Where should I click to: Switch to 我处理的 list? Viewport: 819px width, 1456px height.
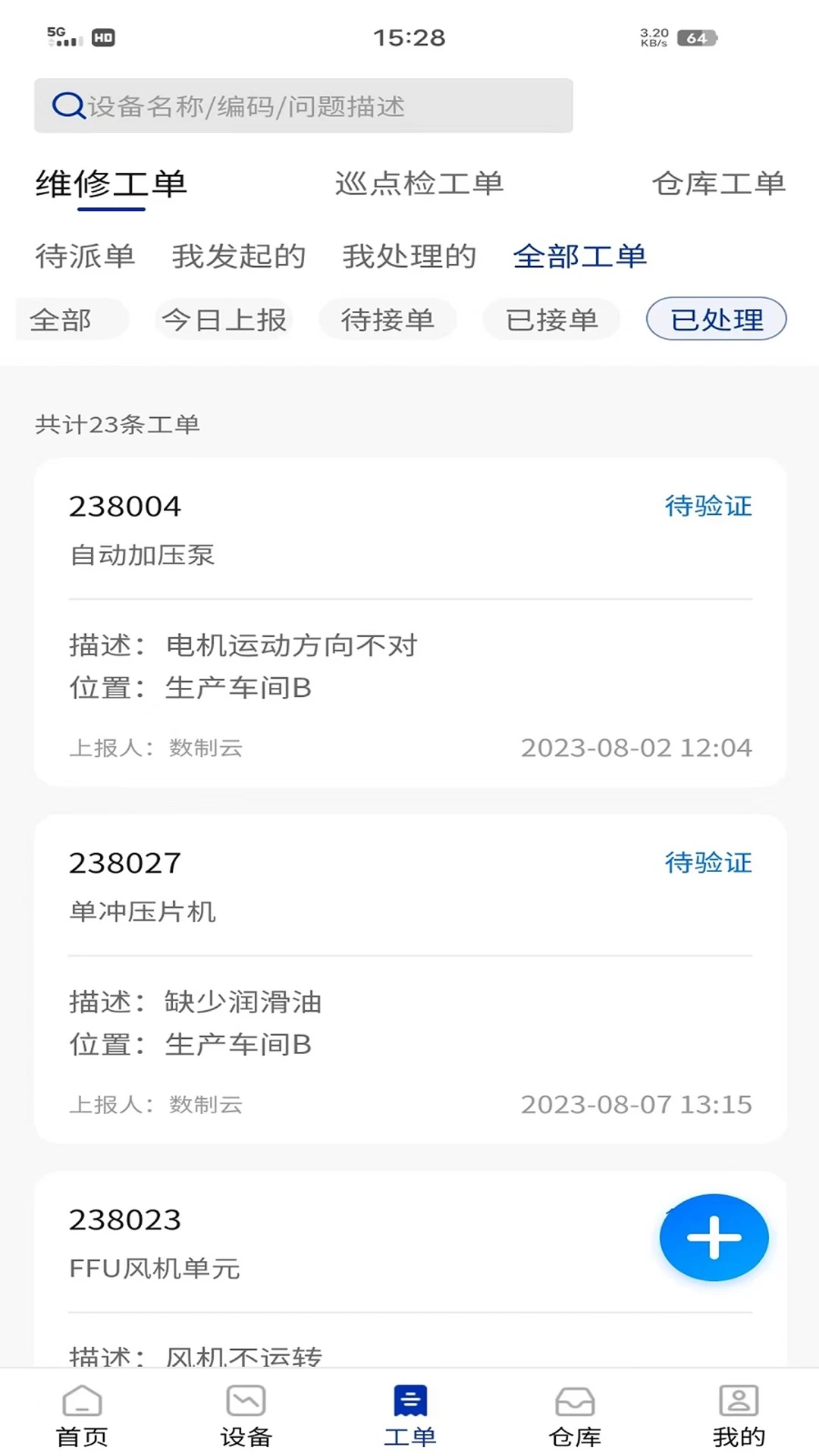(409, 256)
